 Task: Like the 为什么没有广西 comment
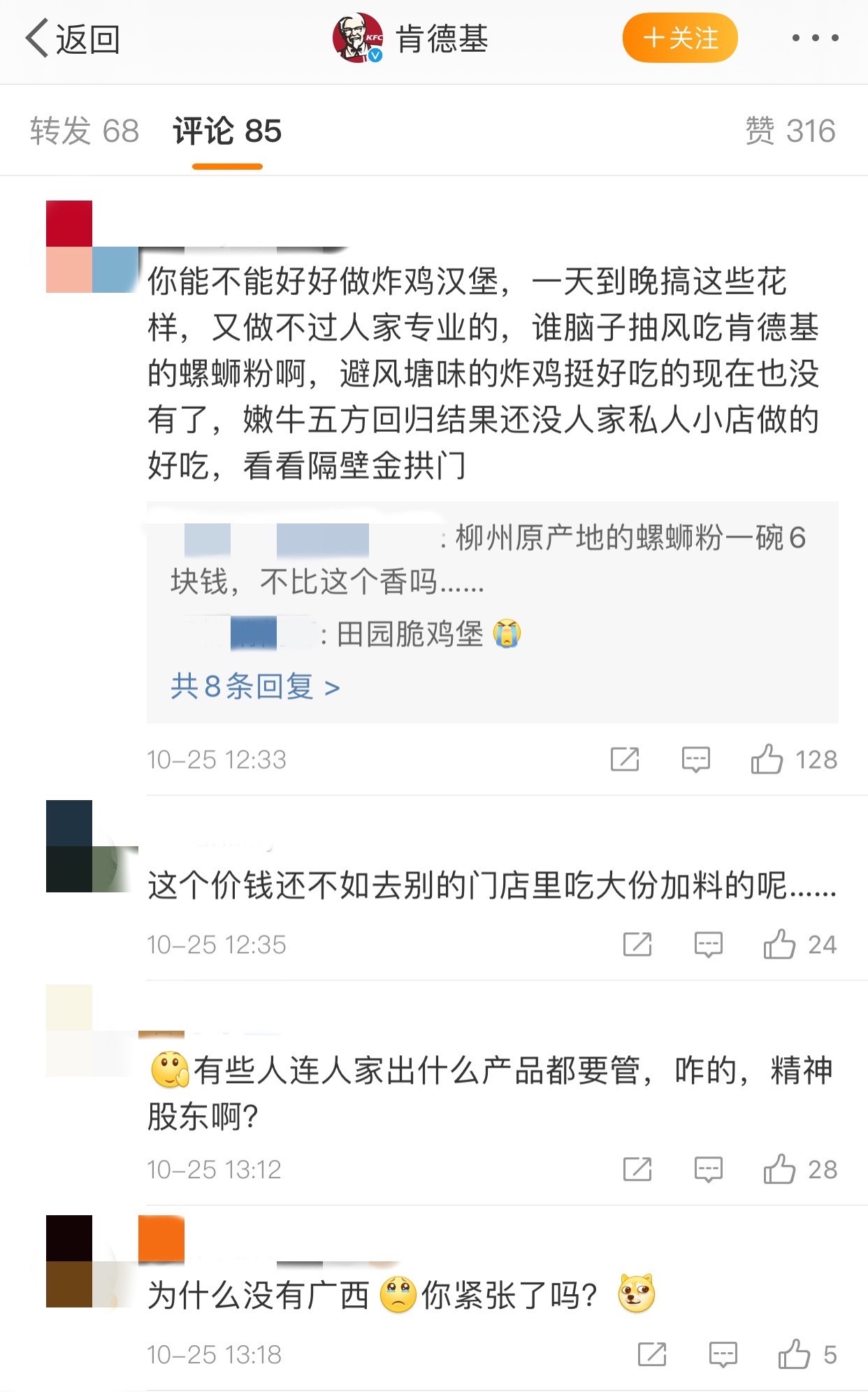point(794,1354)
